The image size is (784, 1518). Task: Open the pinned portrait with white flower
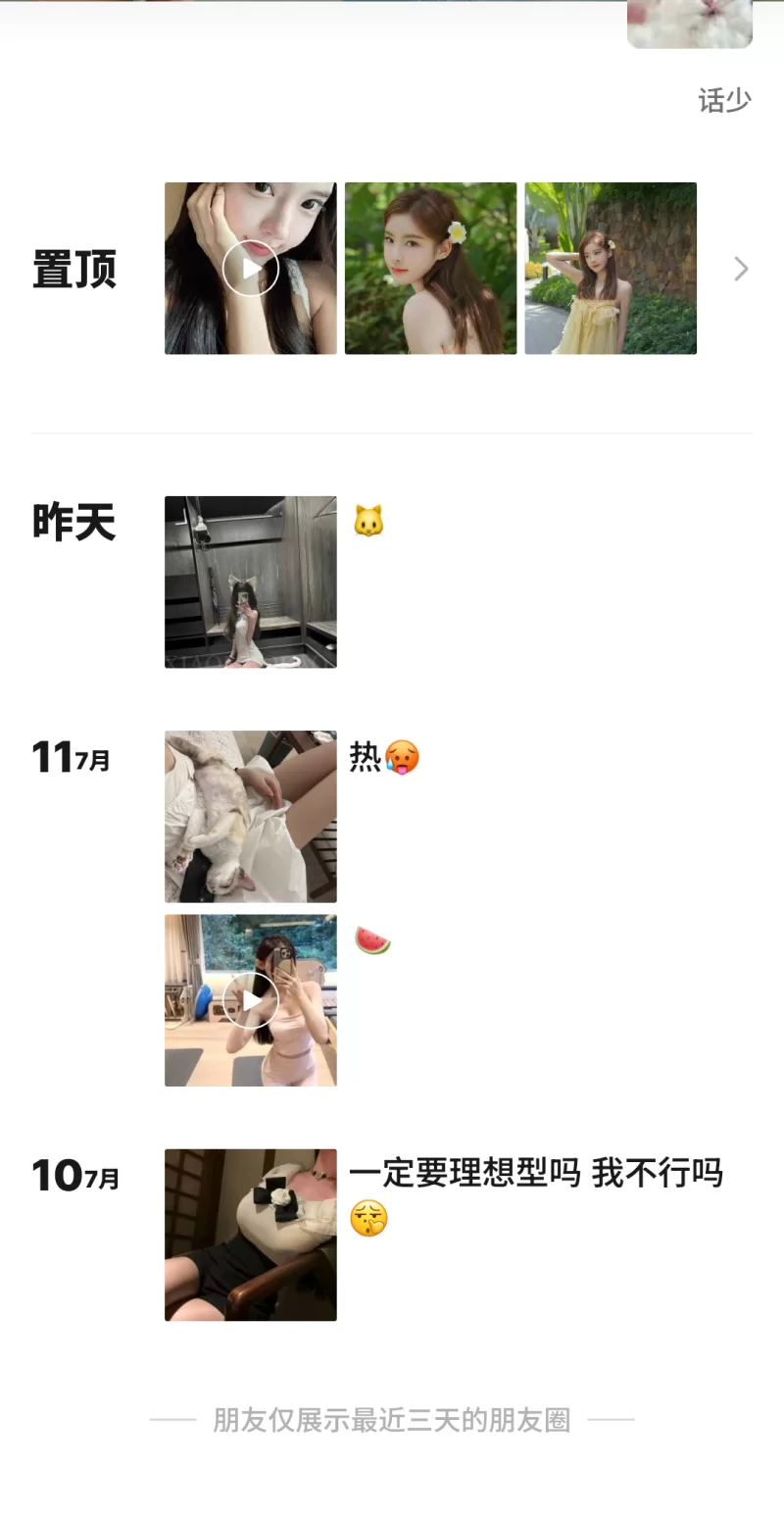tap(430, 268)
